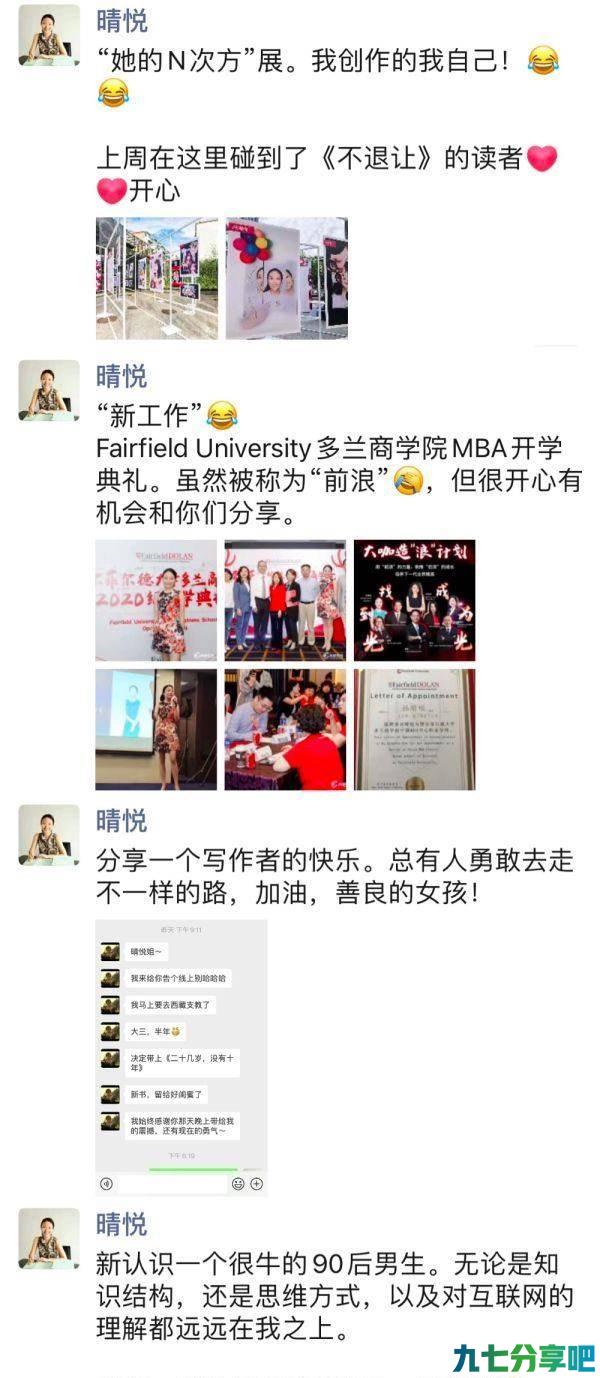The image size is (600, 1378).
Task: View the group photo on stage
Action: coord(286,600)
